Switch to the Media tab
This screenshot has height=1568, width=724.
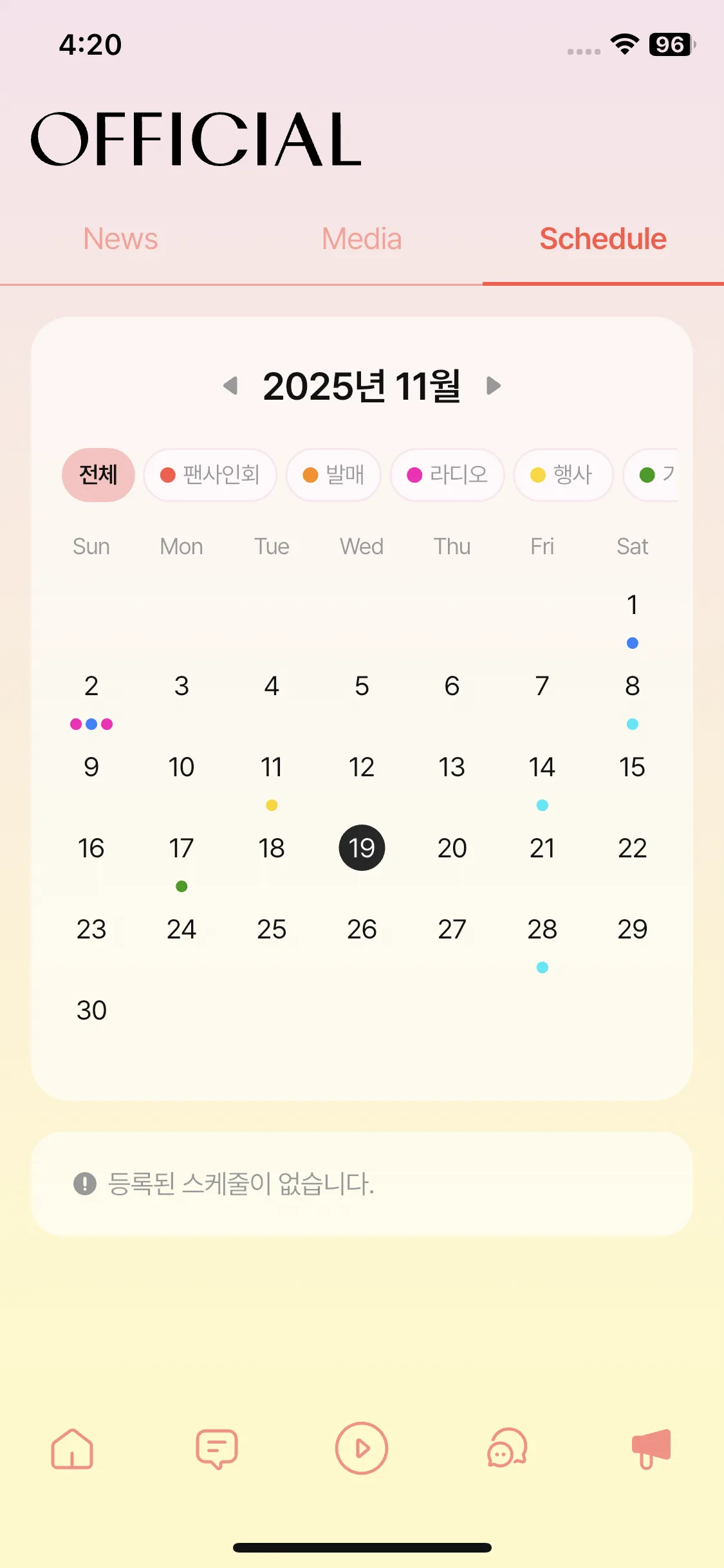tap(362, 239)
